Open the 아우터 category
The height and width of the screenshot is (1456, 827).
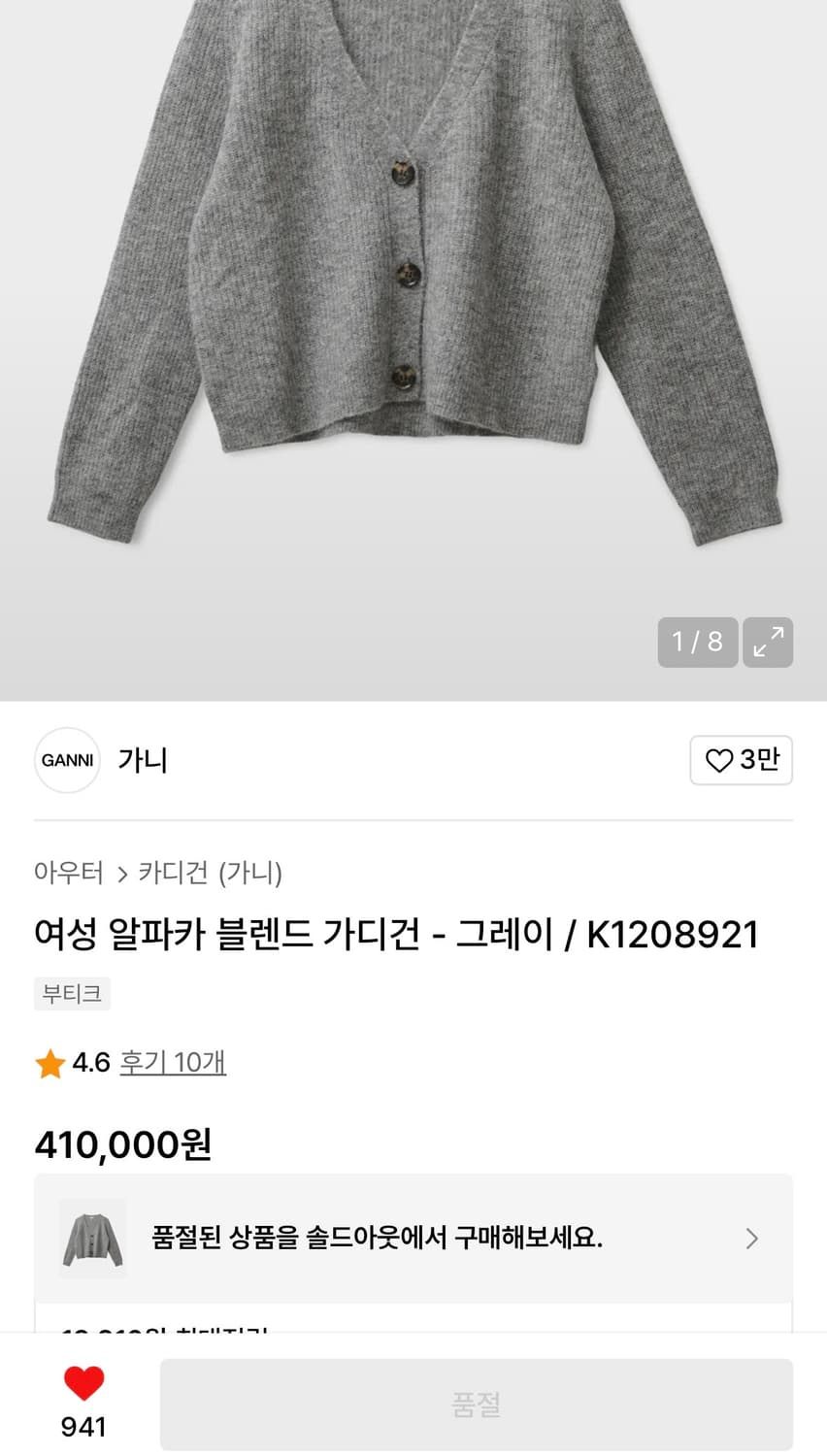68,873
